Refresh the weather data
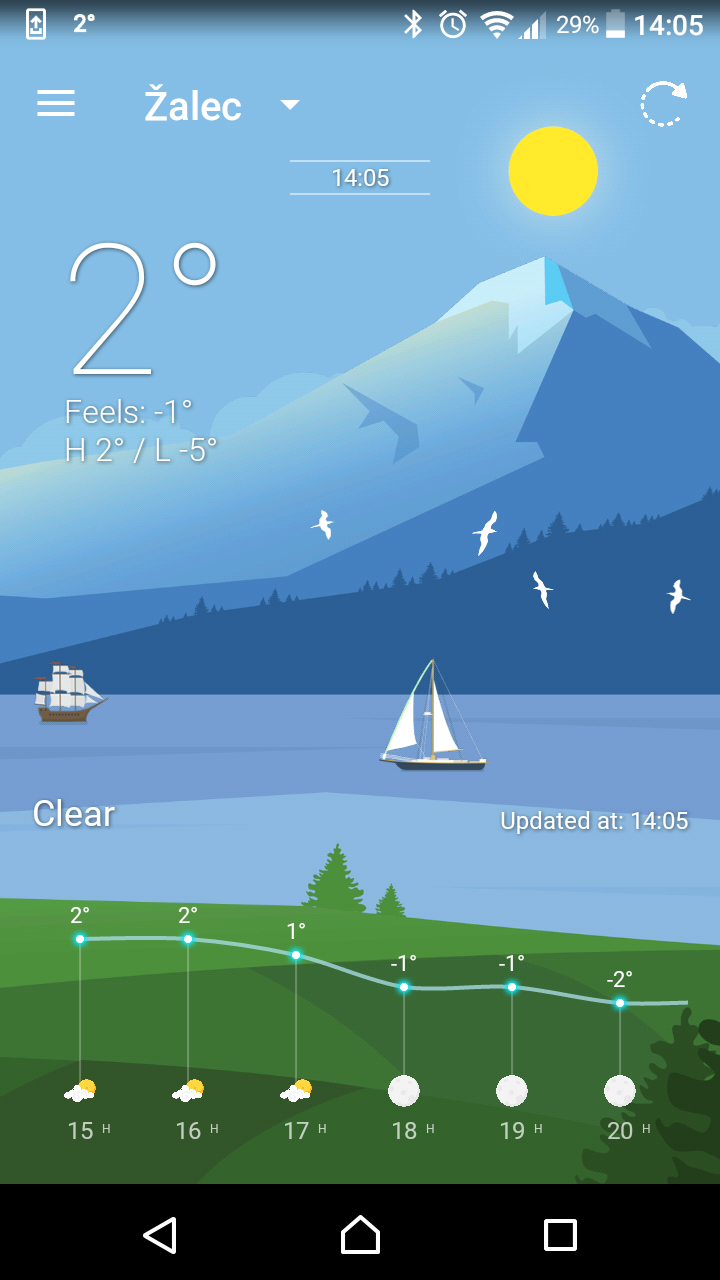Viewport: 720px width, 1280px height. click(x=664, y=104)
